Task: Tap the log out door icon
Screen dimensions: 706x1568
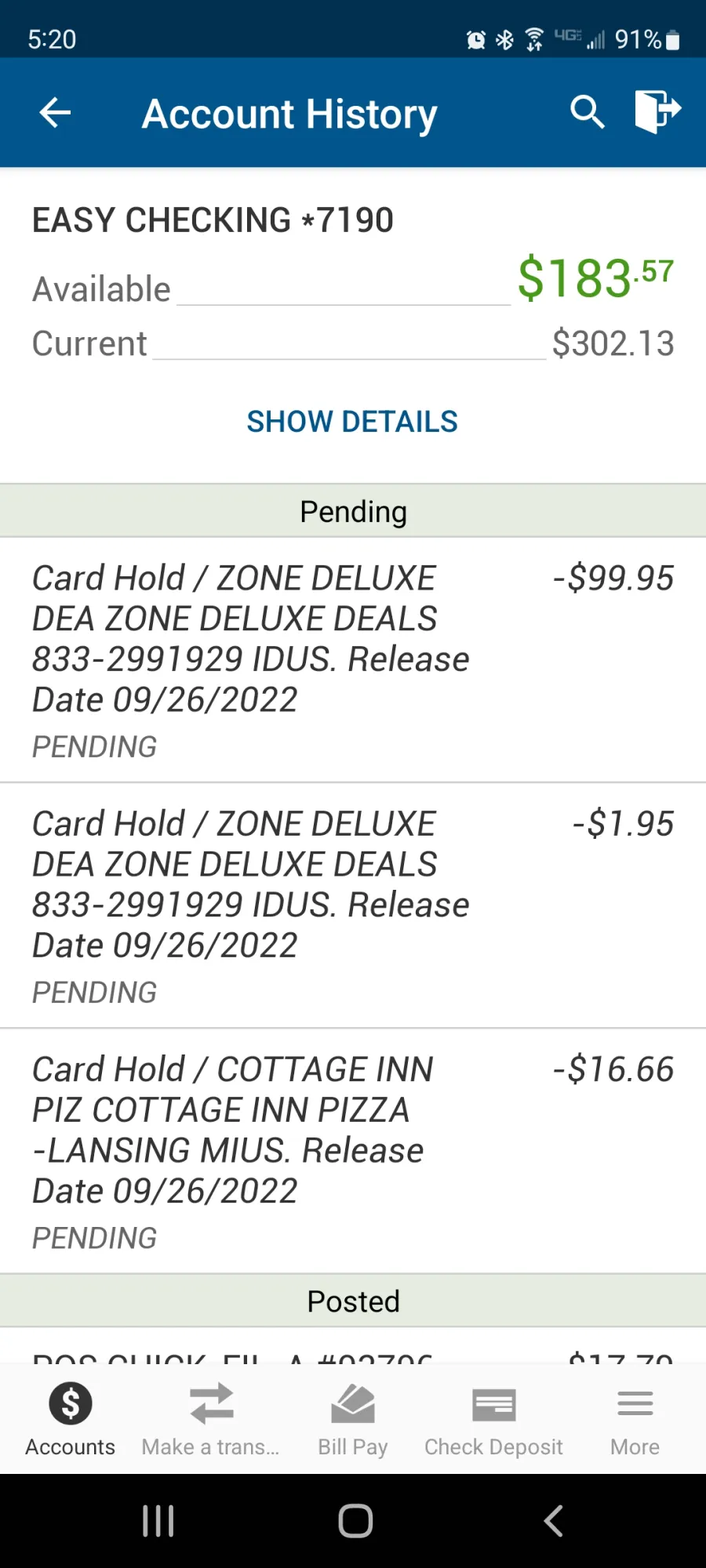Action: pyautogui.click(x=657, y=111)
